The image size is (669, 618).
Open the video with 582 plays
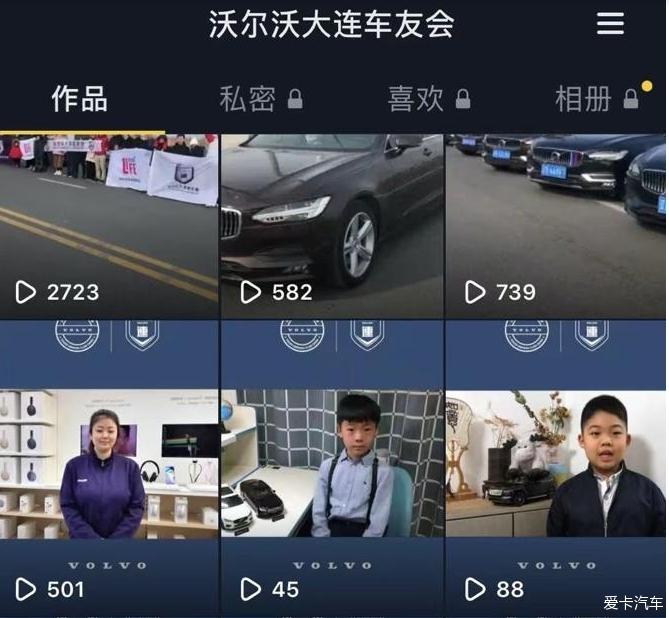tap(332, 226)
